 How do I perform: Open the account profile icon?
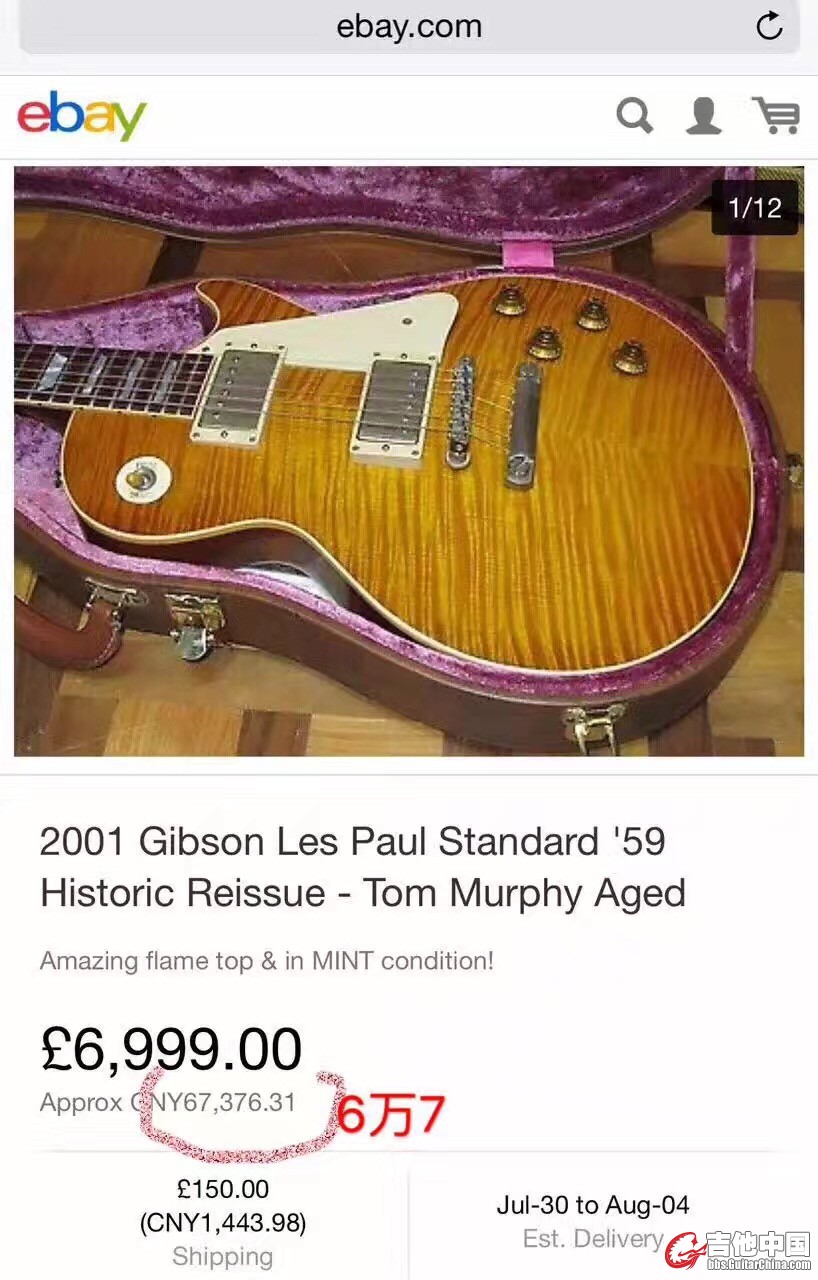704,116
